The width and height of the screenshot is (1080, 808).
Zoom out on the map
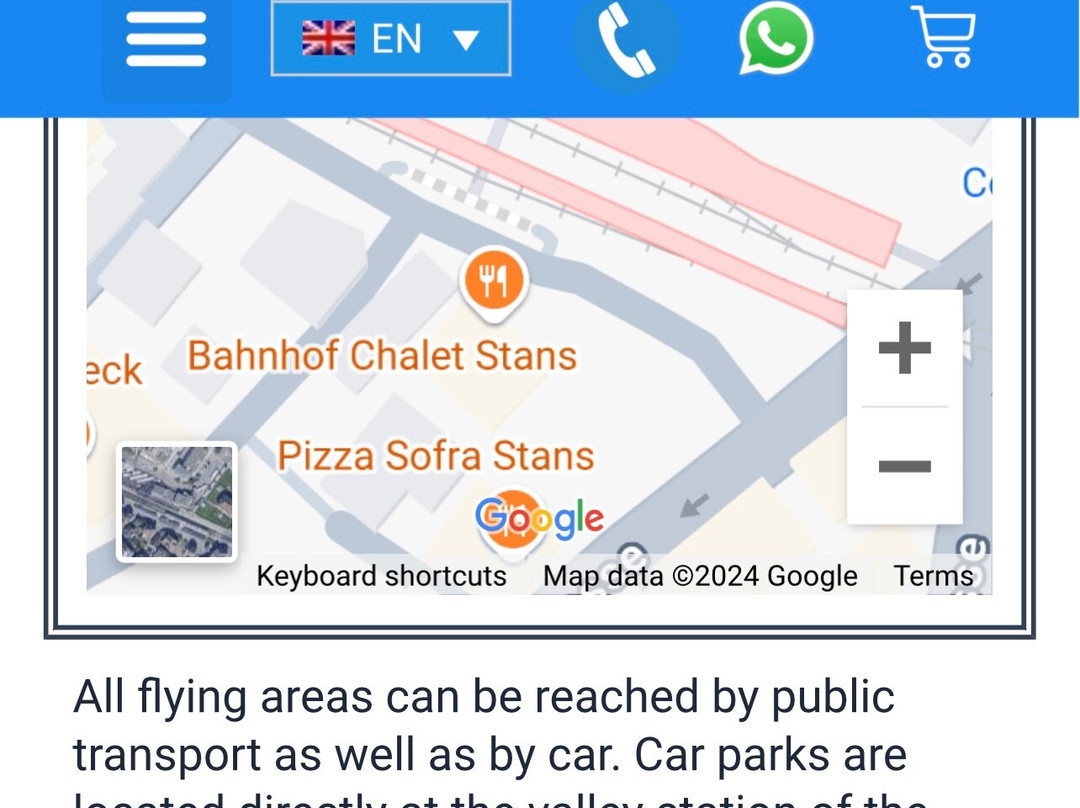(904, 466)
